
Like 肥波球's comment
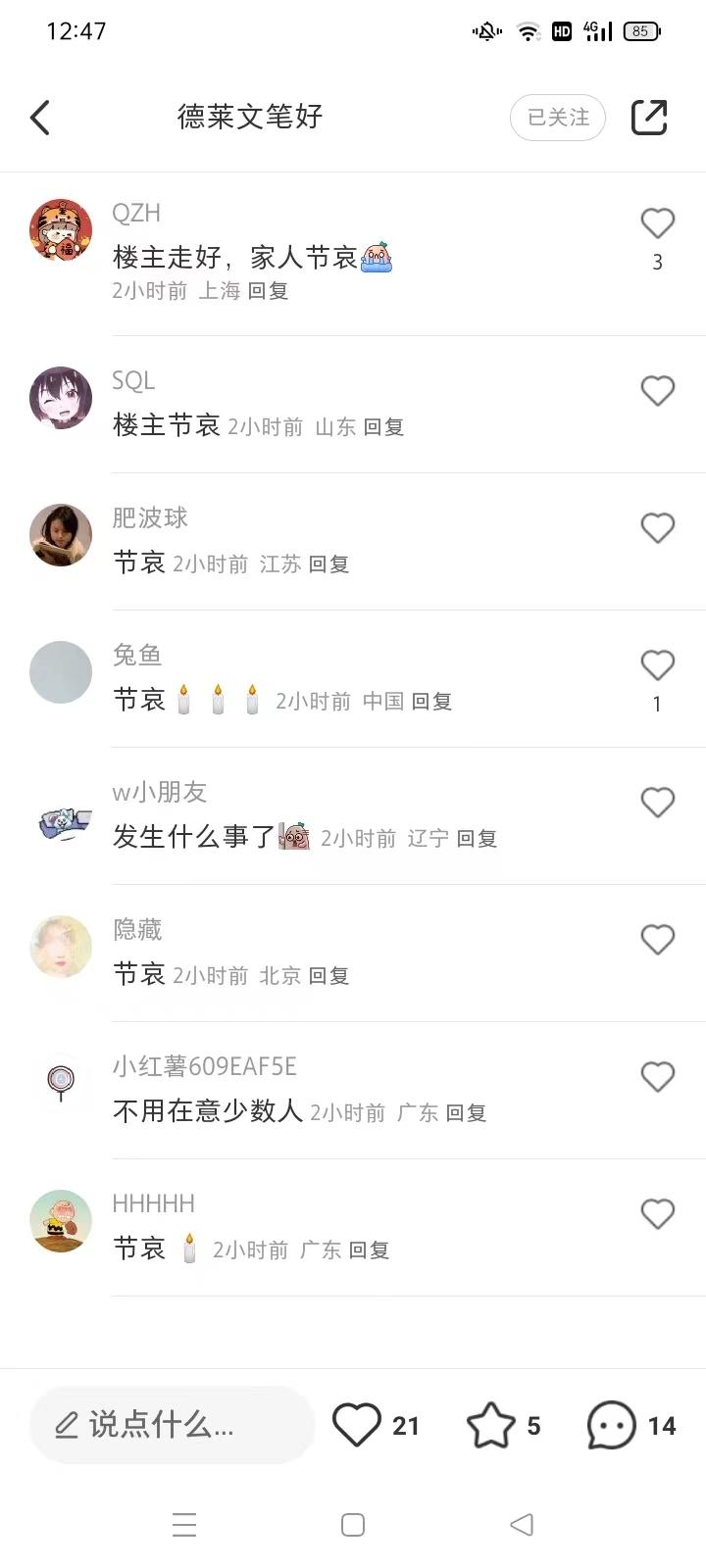[x=657, y=528]
